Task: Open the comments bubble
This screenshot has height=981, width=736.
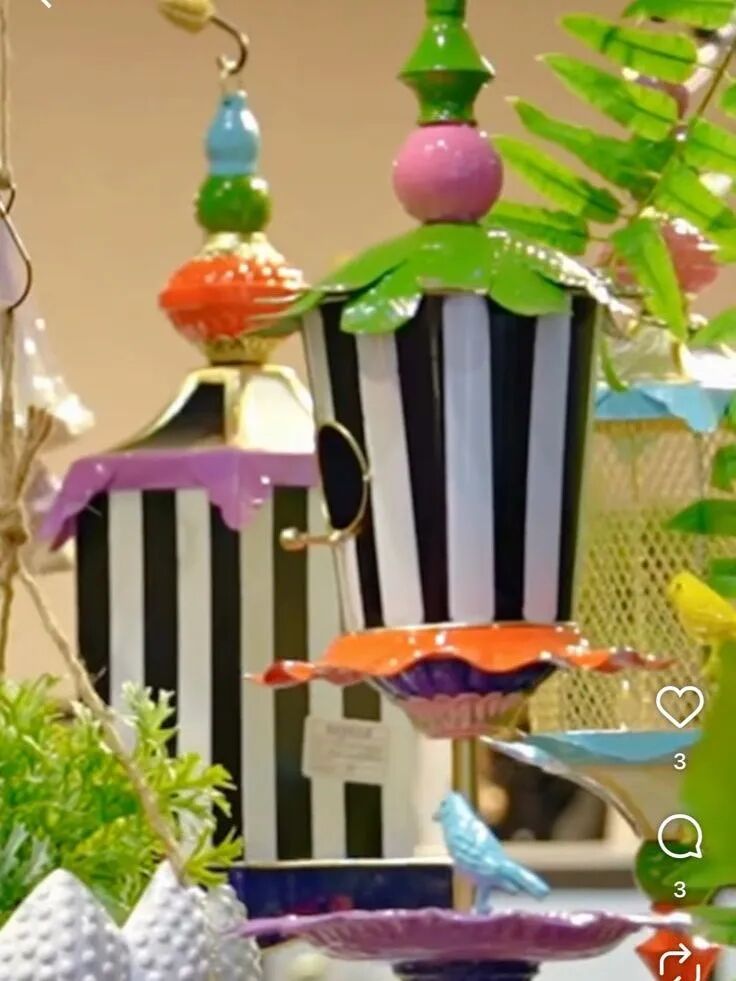Action: 679,837
